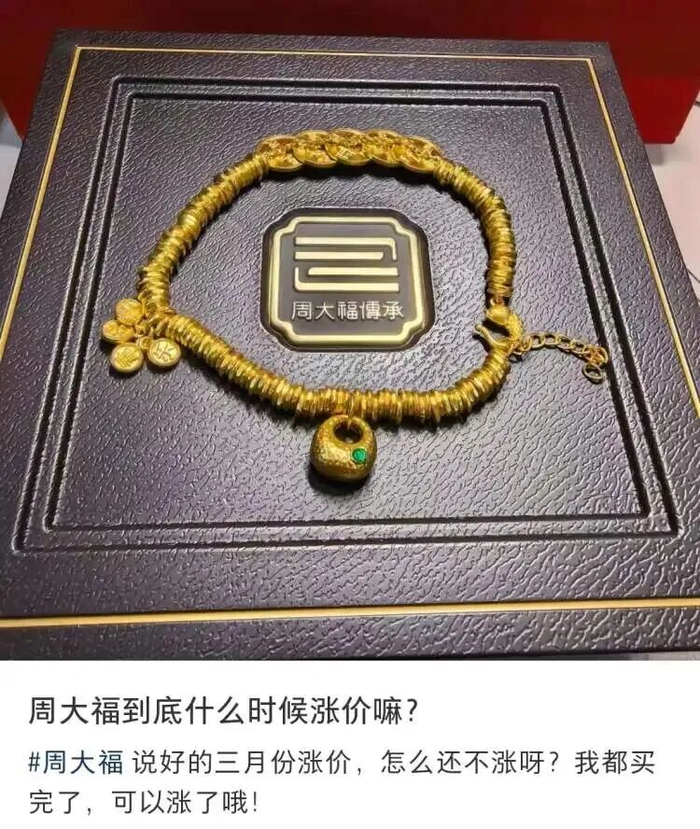View the gold bracelet photo full screen

[350, 330]
